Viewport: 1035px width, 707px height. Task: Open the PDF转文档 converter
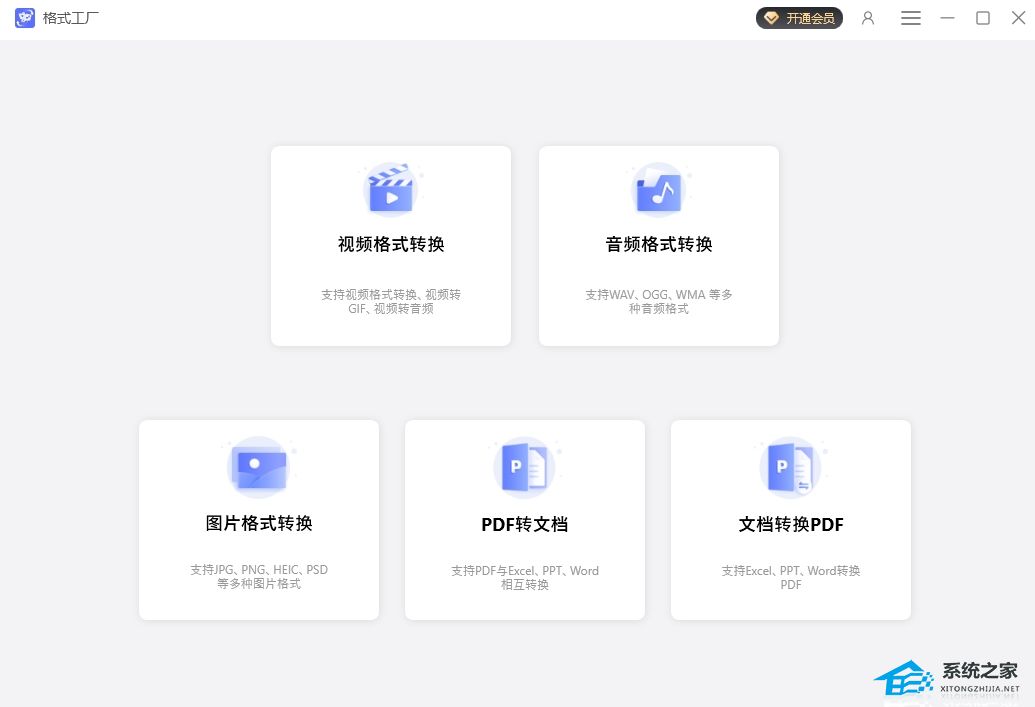pos(524,520)
